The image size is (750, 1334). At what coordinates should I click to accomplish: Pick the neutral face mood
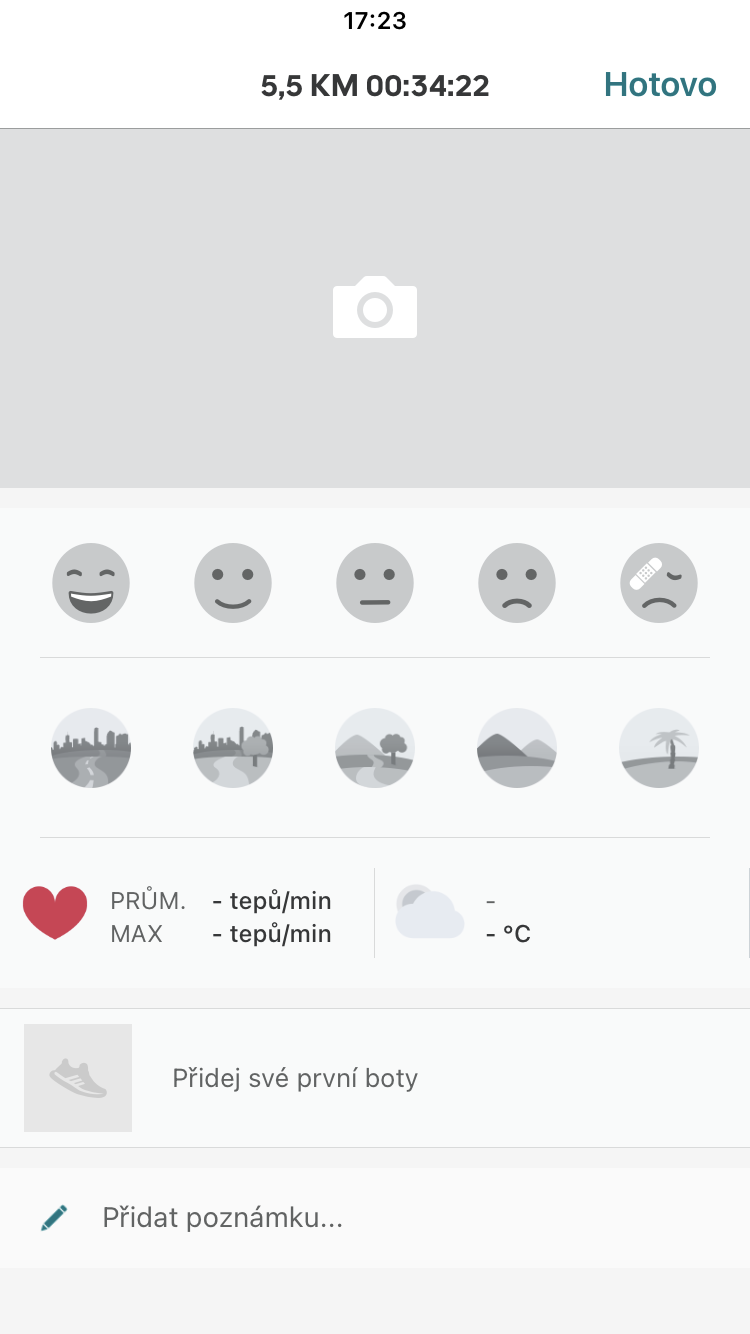(375, 583)
